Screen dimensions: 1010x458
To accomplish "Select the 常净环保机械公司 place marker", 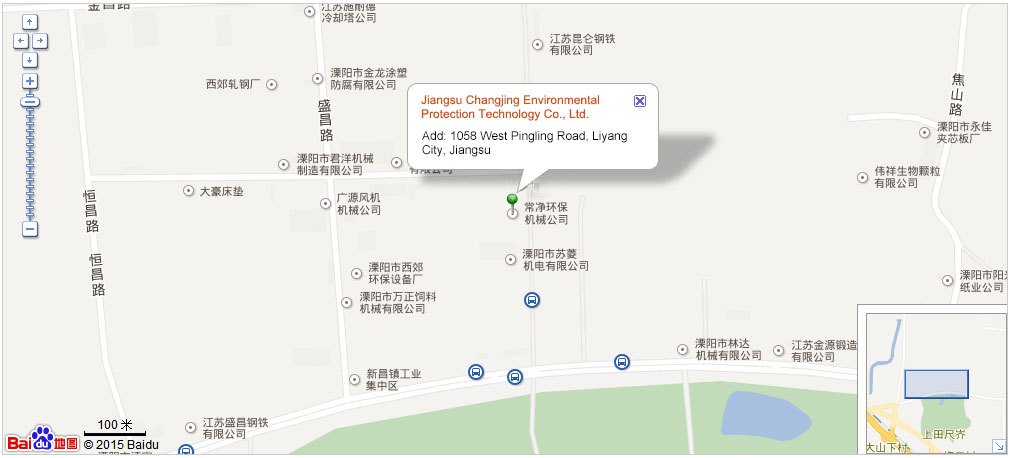I will (x=512, y=213).
